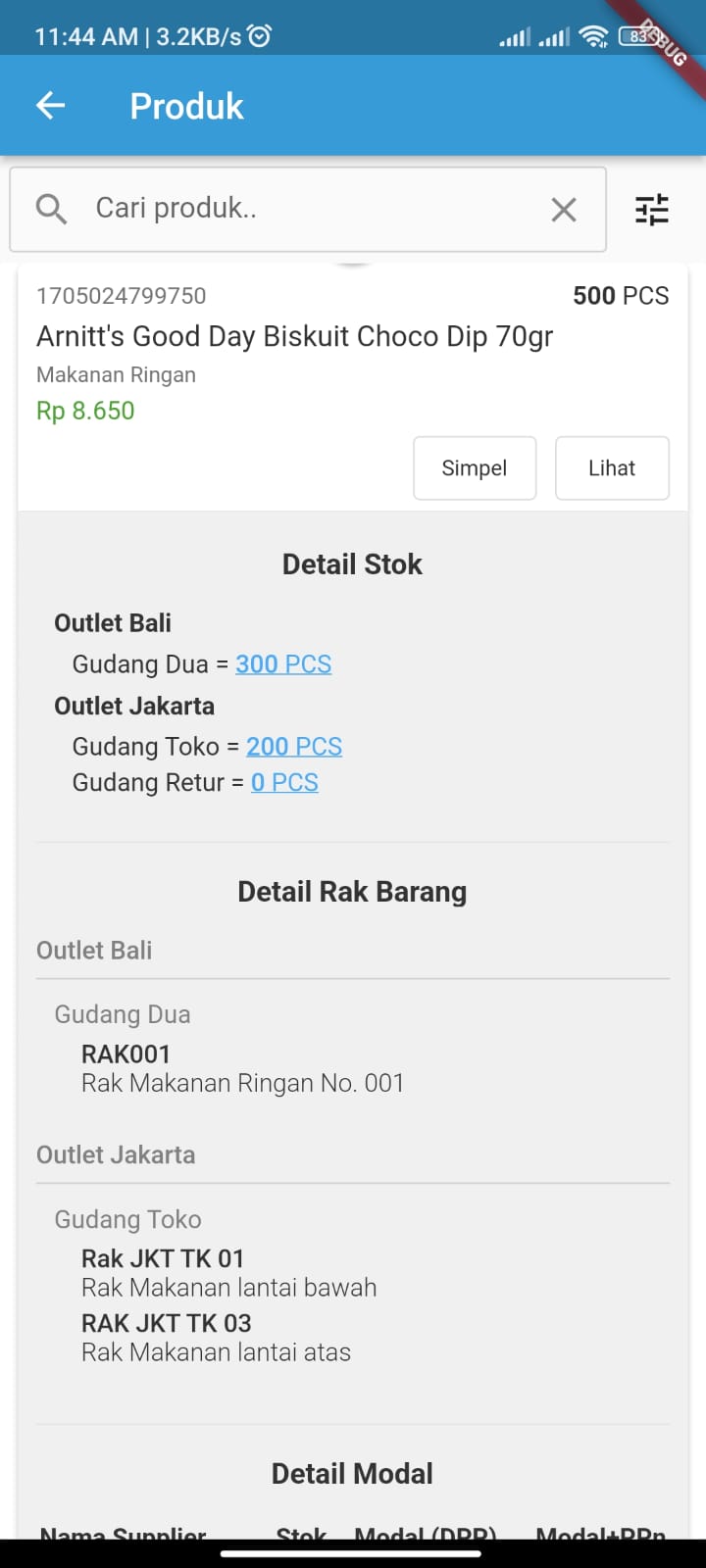Open the 300 PCS Gudang Dua stock link
Screen dimensions: 706x1568
(x=283, y=664)
